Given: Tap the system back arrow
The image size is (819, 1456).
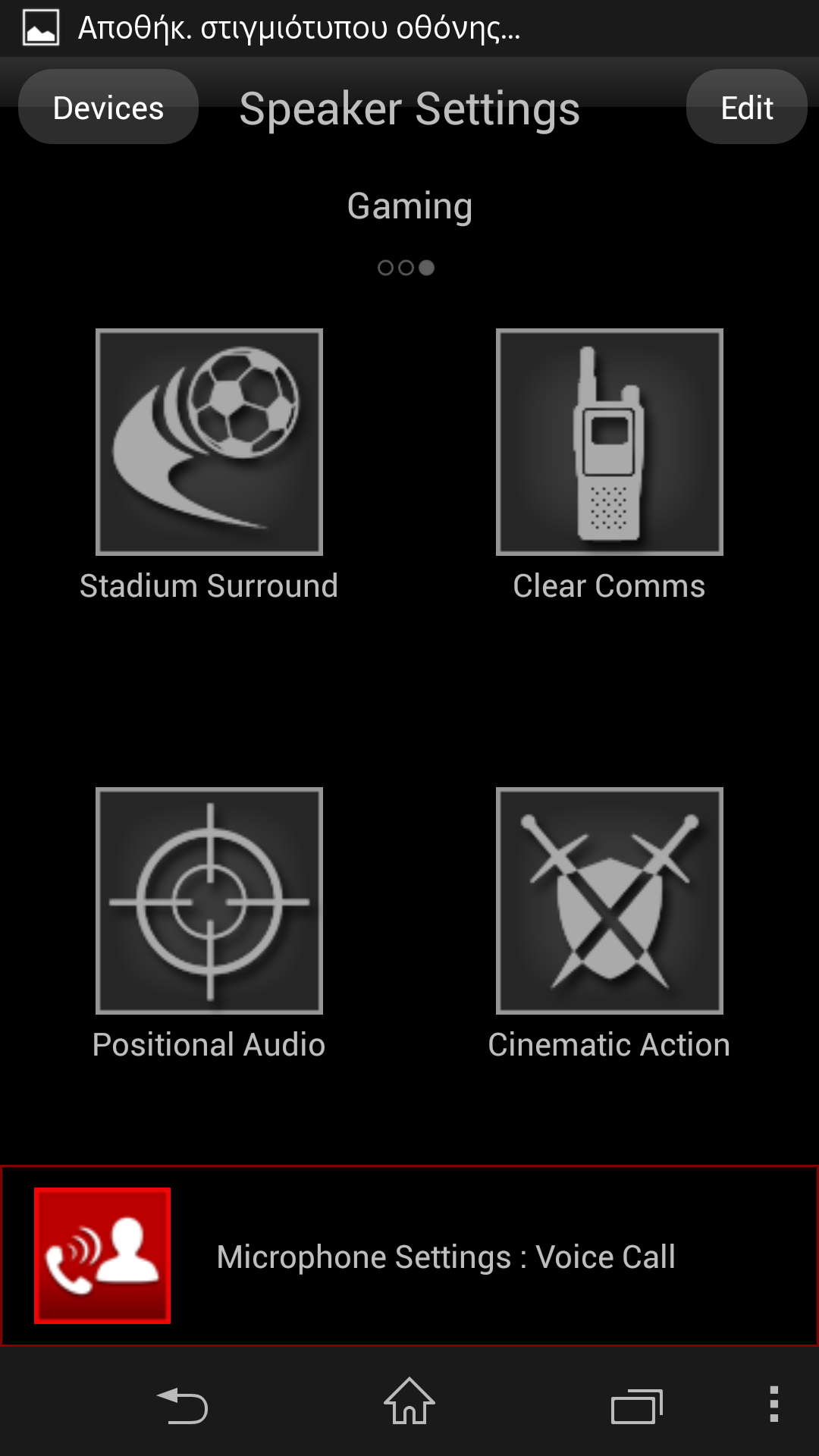Looking at the screenshot, I should pos(182,1405).
